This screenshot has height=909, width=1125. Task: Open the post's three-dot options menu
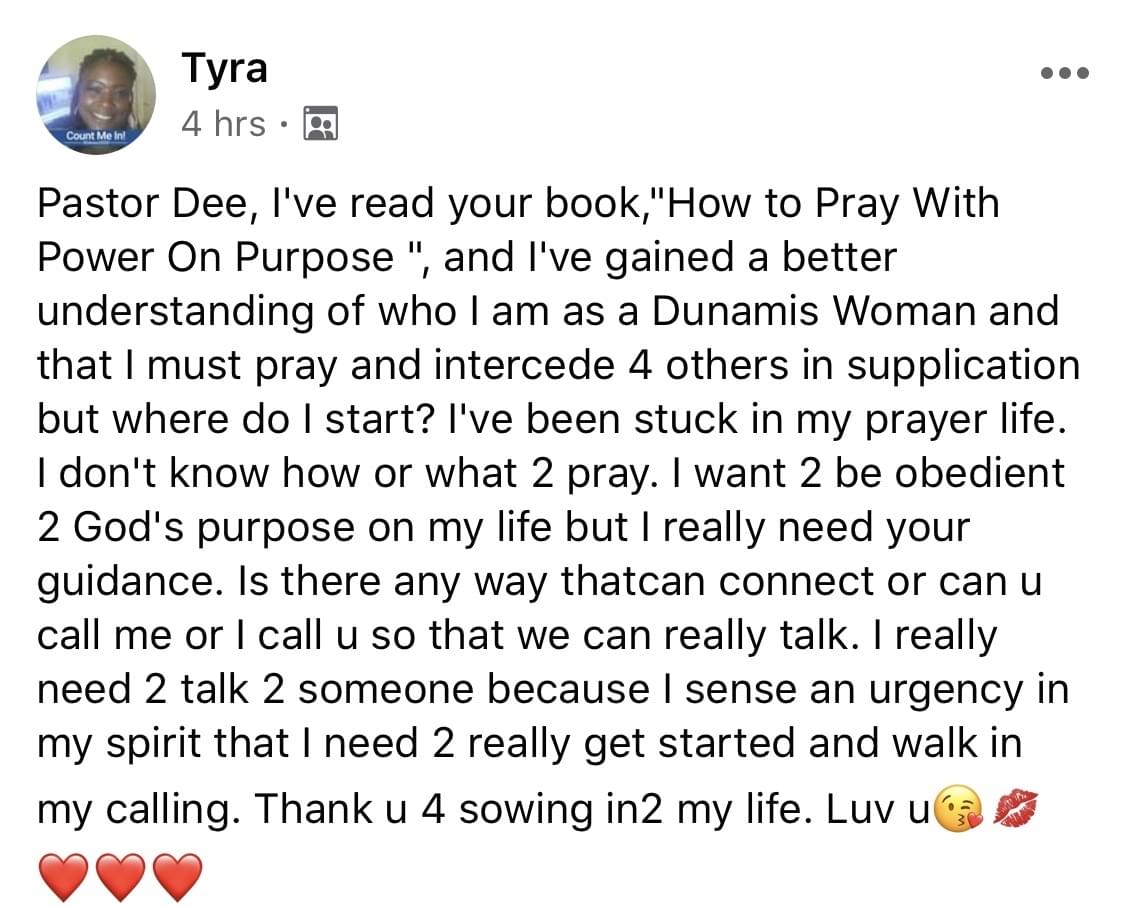(x=1063, y=73)
